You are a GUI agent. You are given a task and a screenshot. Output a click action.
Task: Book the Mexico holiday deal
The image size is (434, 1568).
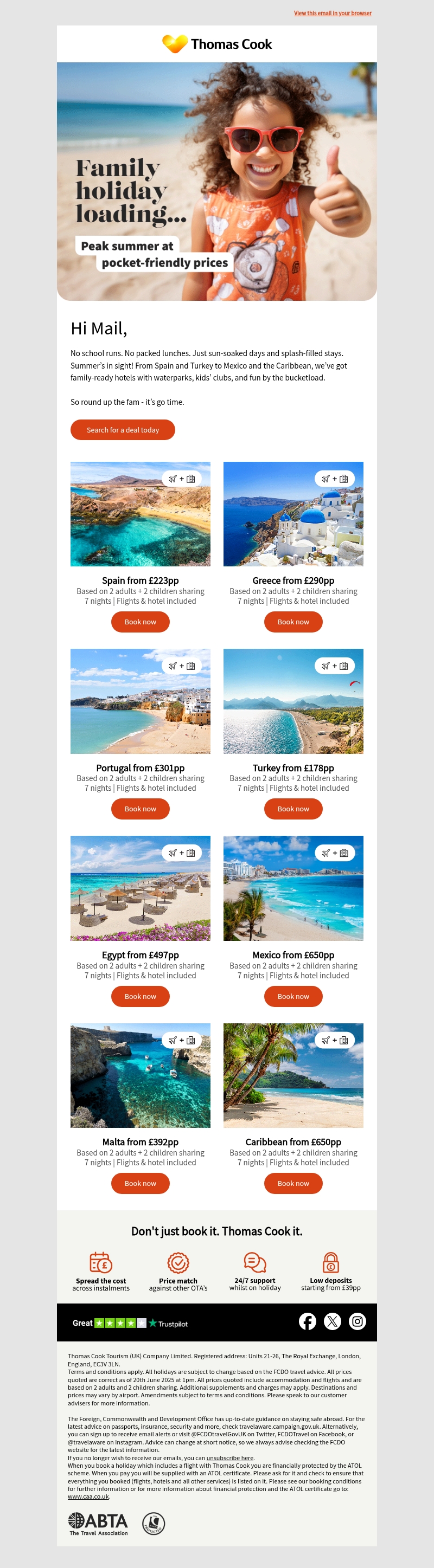tap(293, 996)
